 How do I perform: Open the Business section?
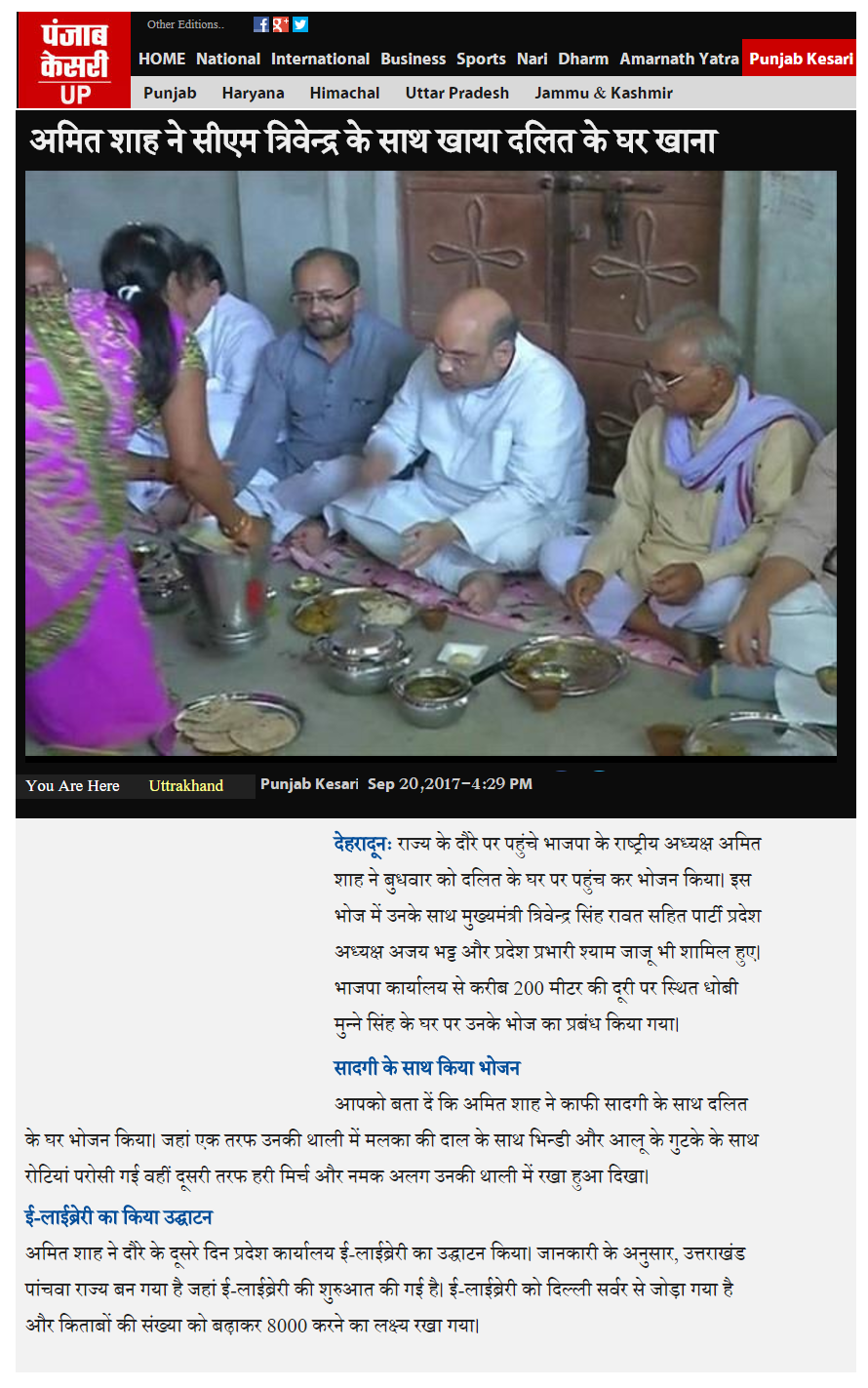pos(413,59)
